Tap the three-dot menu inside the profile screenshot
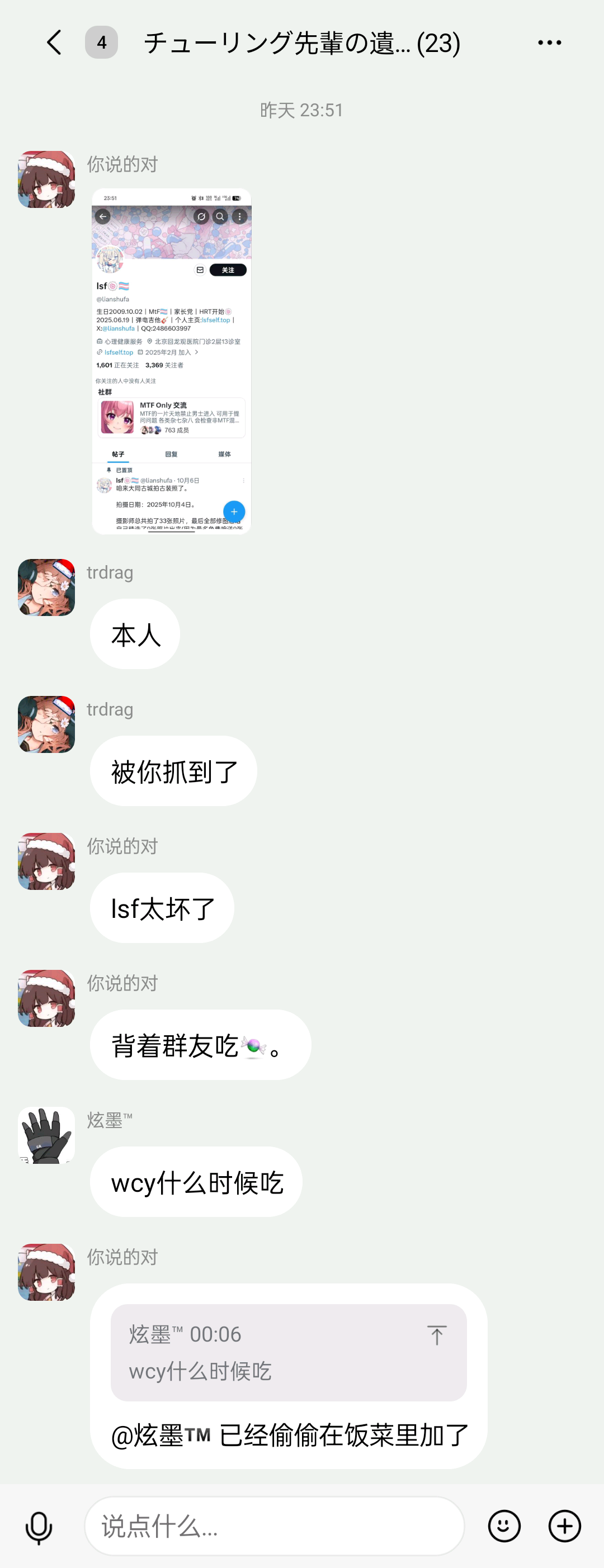 pos(239,216)
